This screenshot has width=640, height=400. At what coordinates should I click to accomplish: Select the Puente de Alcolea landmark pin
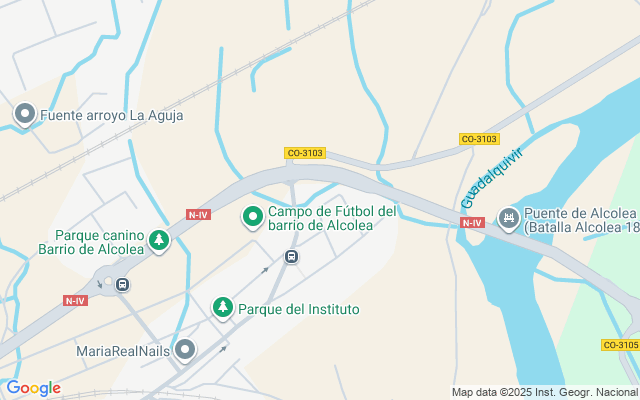click(508, 218)
